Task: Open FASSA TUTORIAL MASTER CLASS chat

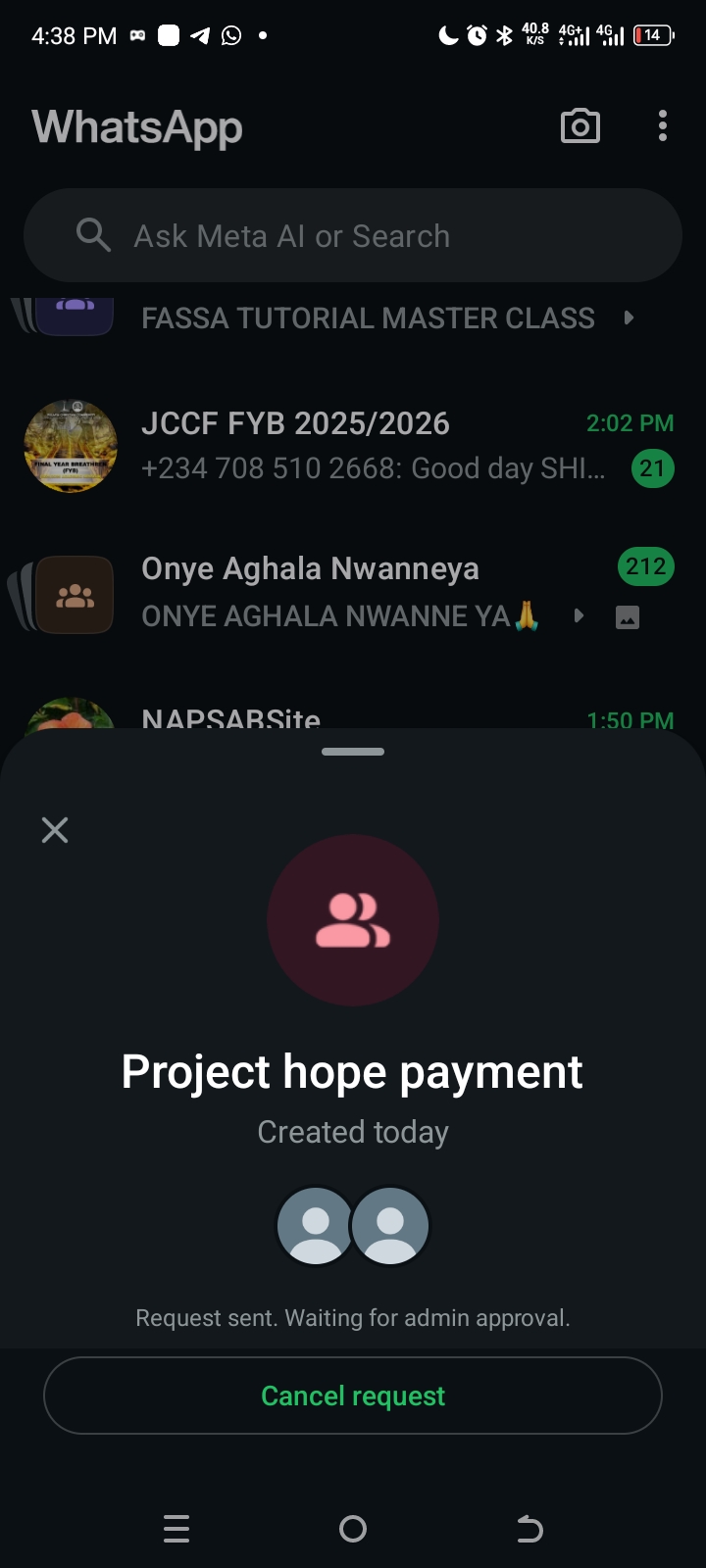Action: point(368,318)
